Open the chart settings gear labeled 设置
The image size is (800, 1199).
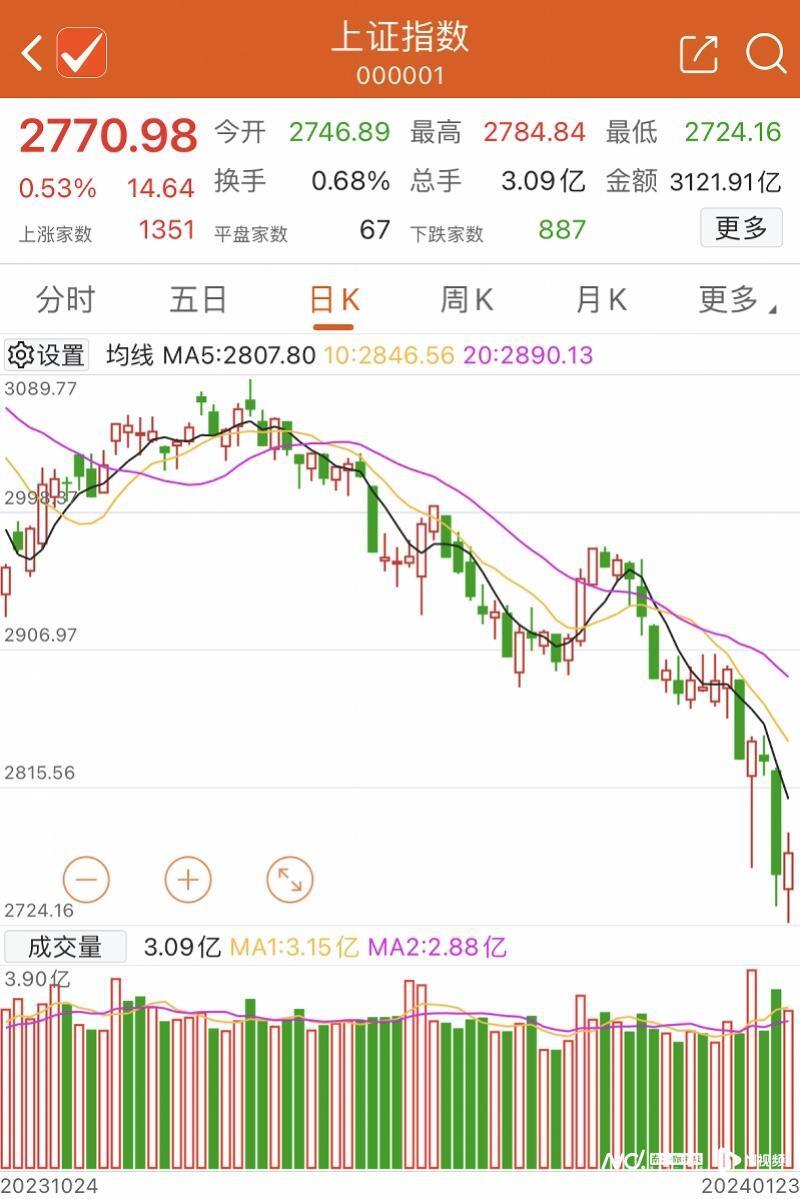47,354
